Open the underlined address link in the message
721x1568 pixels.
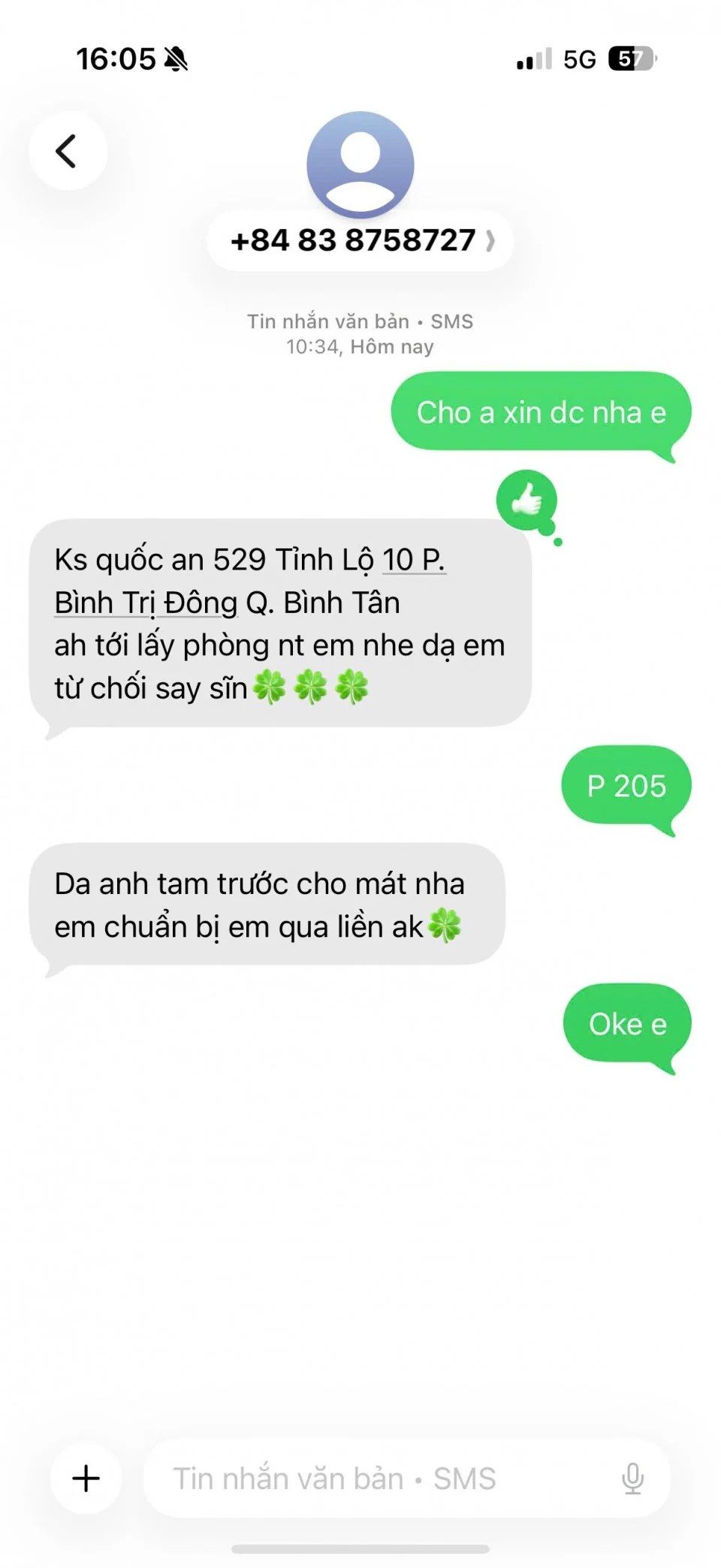(146, 603)
